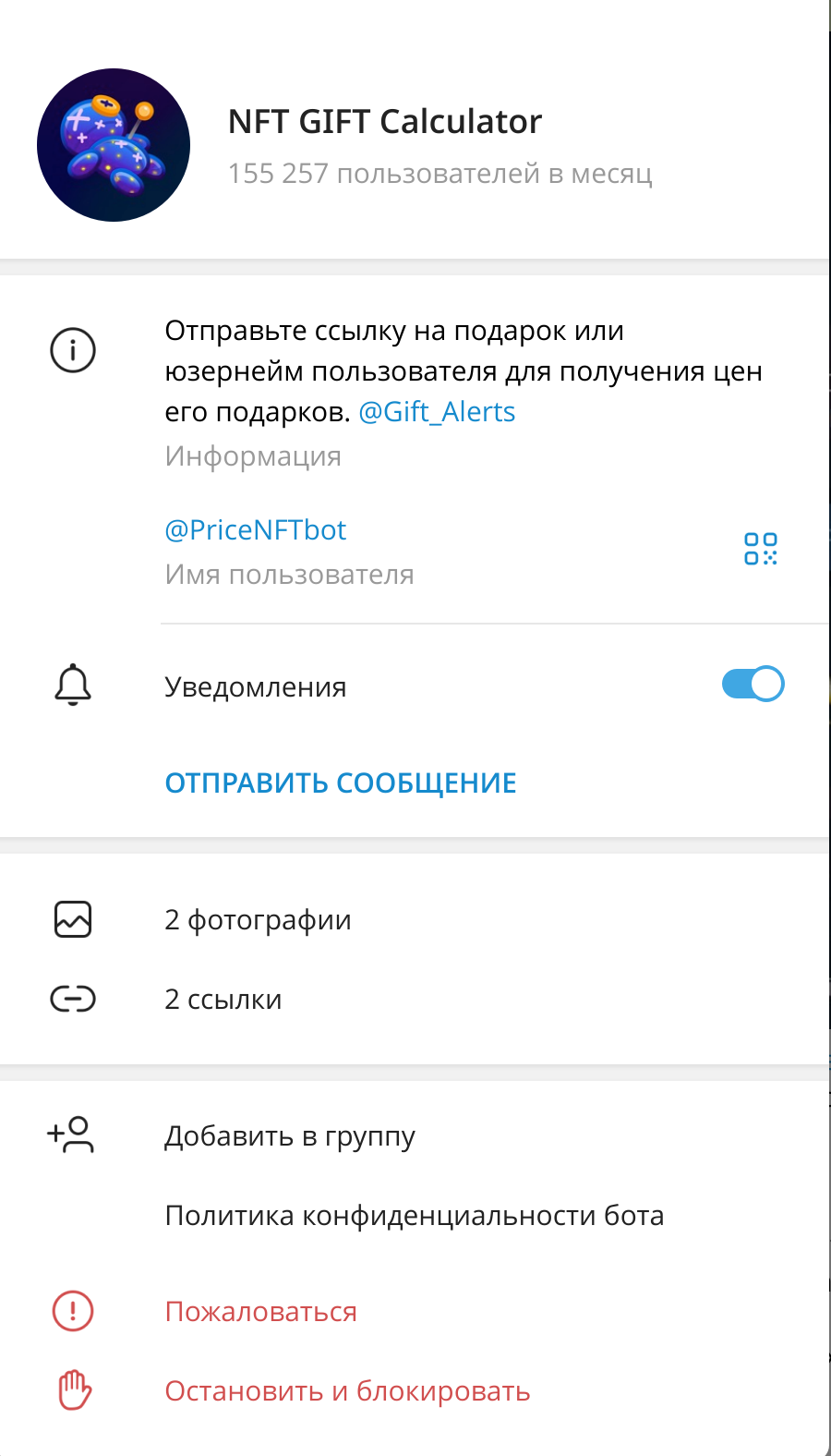Open 2 фотографии
This screenshot has width=831, height=1456.
pyautogui.click(x=258, y=920)
